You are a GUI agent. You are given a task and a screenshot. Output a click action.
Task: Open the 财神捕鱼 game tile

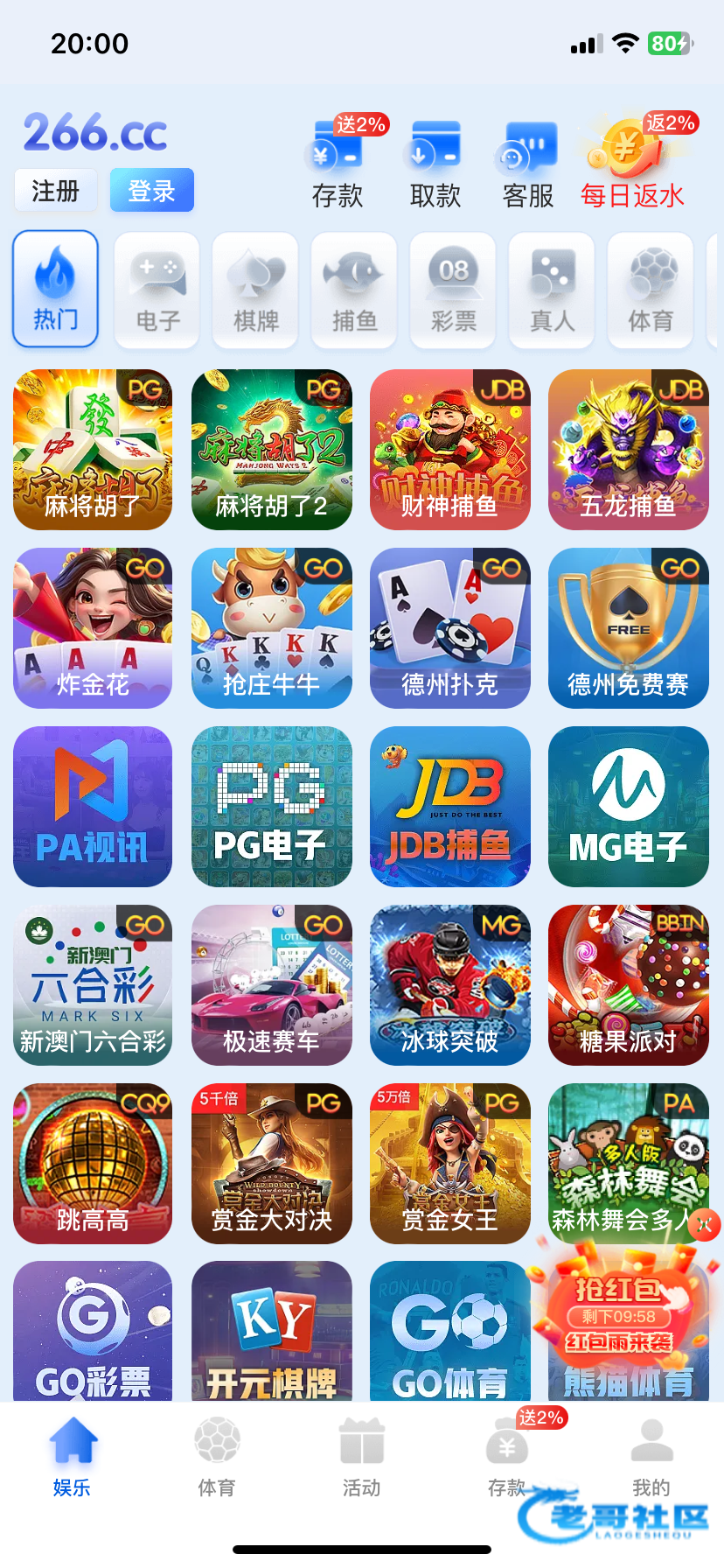pos(449,449)
